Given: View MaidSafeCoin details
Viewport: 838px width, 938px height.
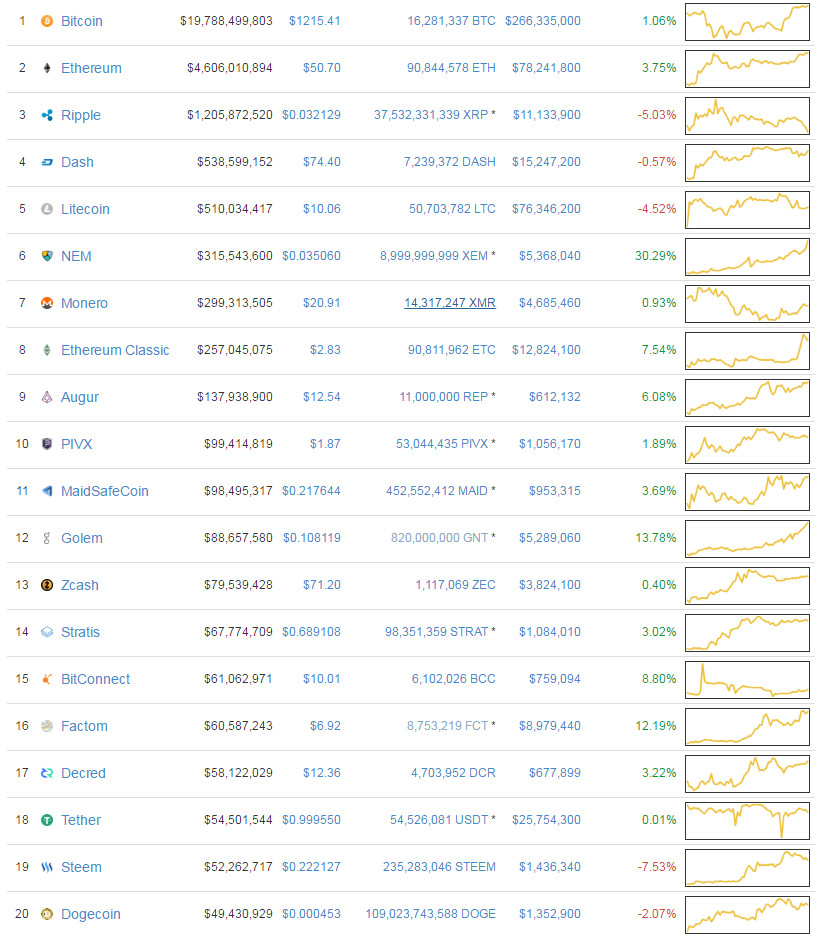Looking at the screenshot, I should 104,491.
